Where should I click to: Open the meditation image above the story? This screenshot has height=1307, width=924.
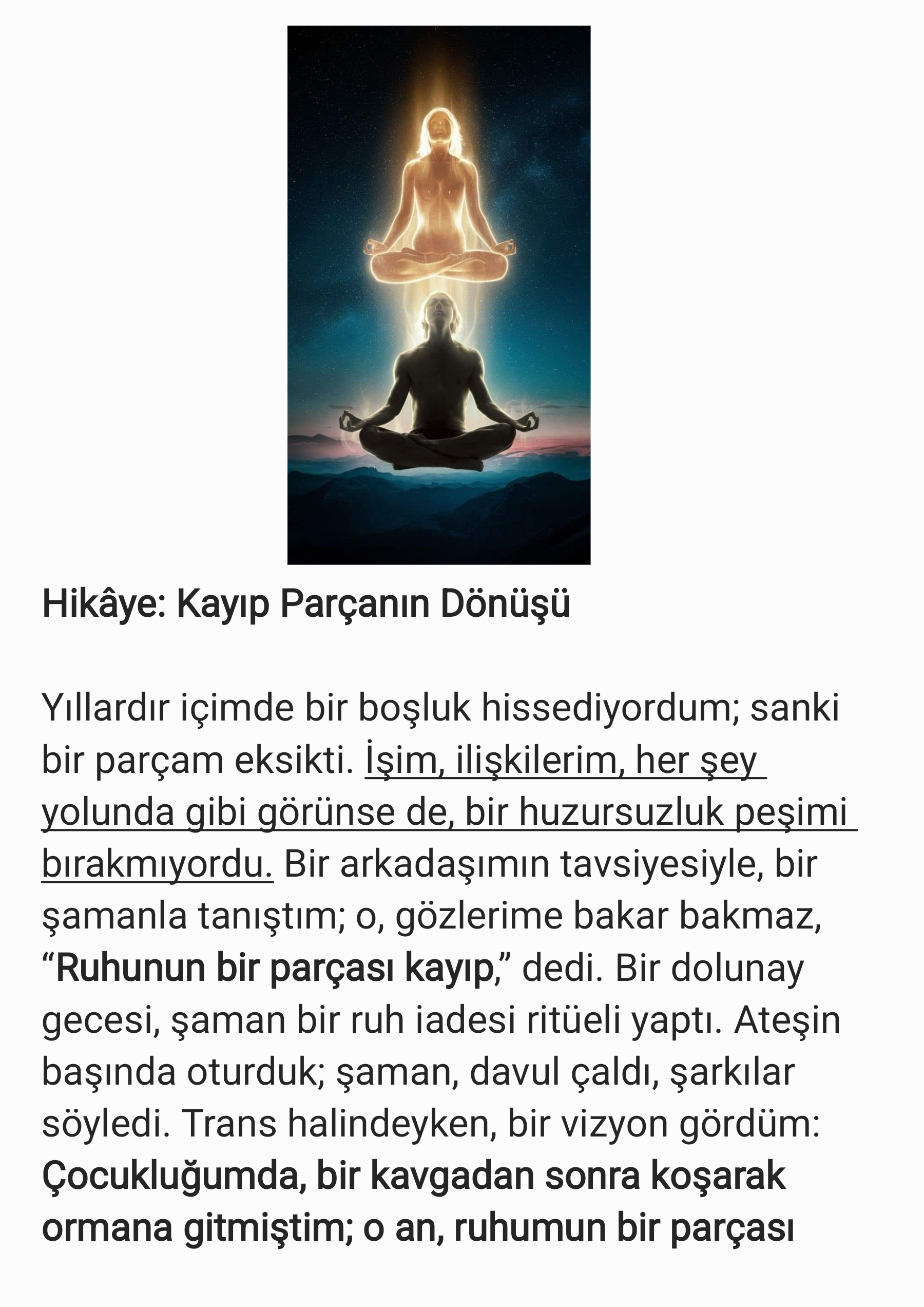click(439, 295)
